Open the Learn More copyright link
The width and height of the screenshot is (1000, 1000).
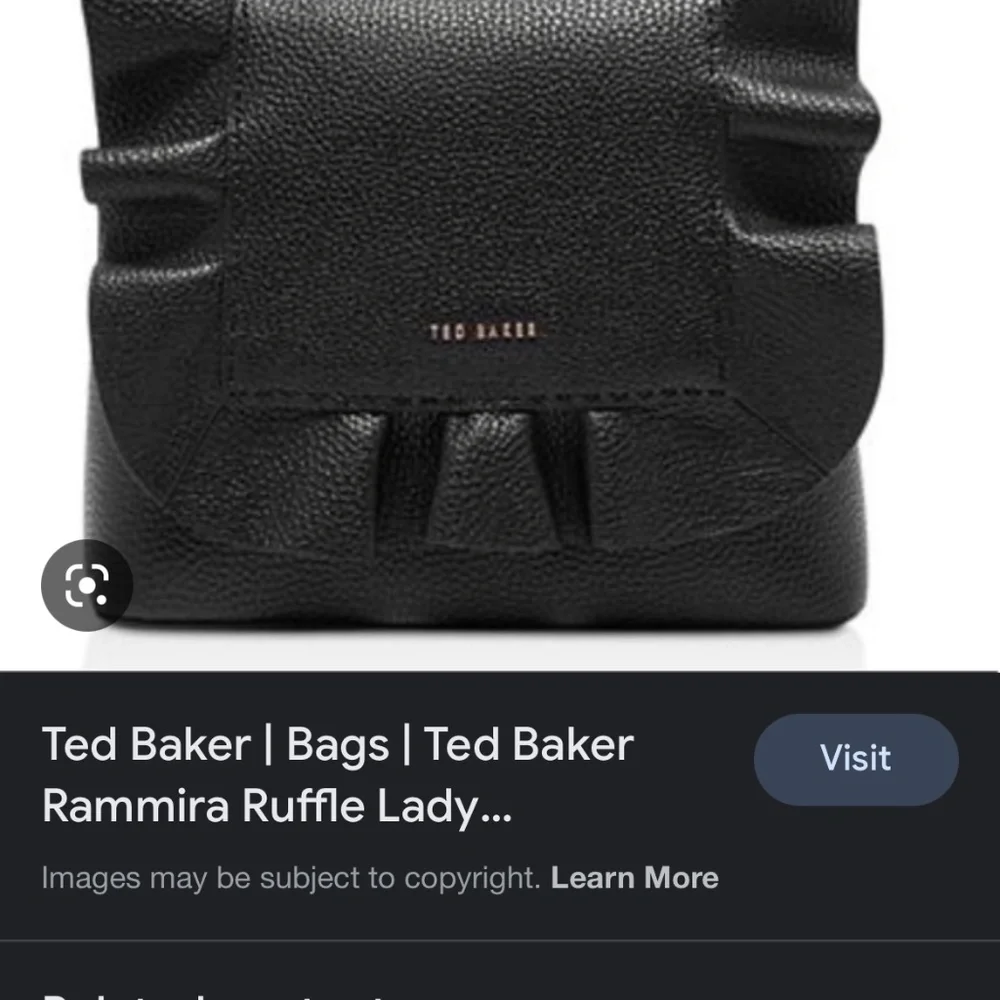click(x=634, y=878)
